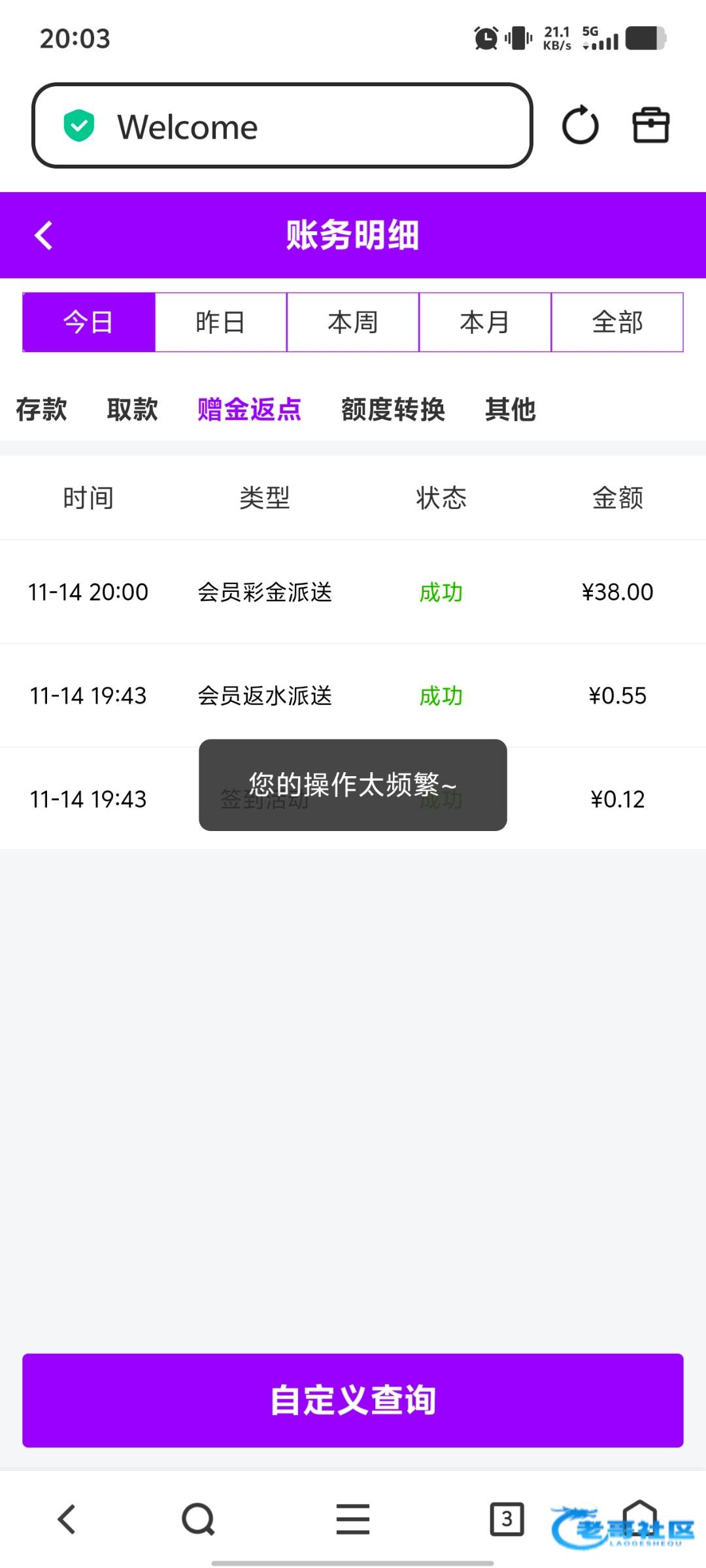Viewport: 706px width, 1568px height.
Task: Tap the 自定义查询 button
Action: 353,1400
